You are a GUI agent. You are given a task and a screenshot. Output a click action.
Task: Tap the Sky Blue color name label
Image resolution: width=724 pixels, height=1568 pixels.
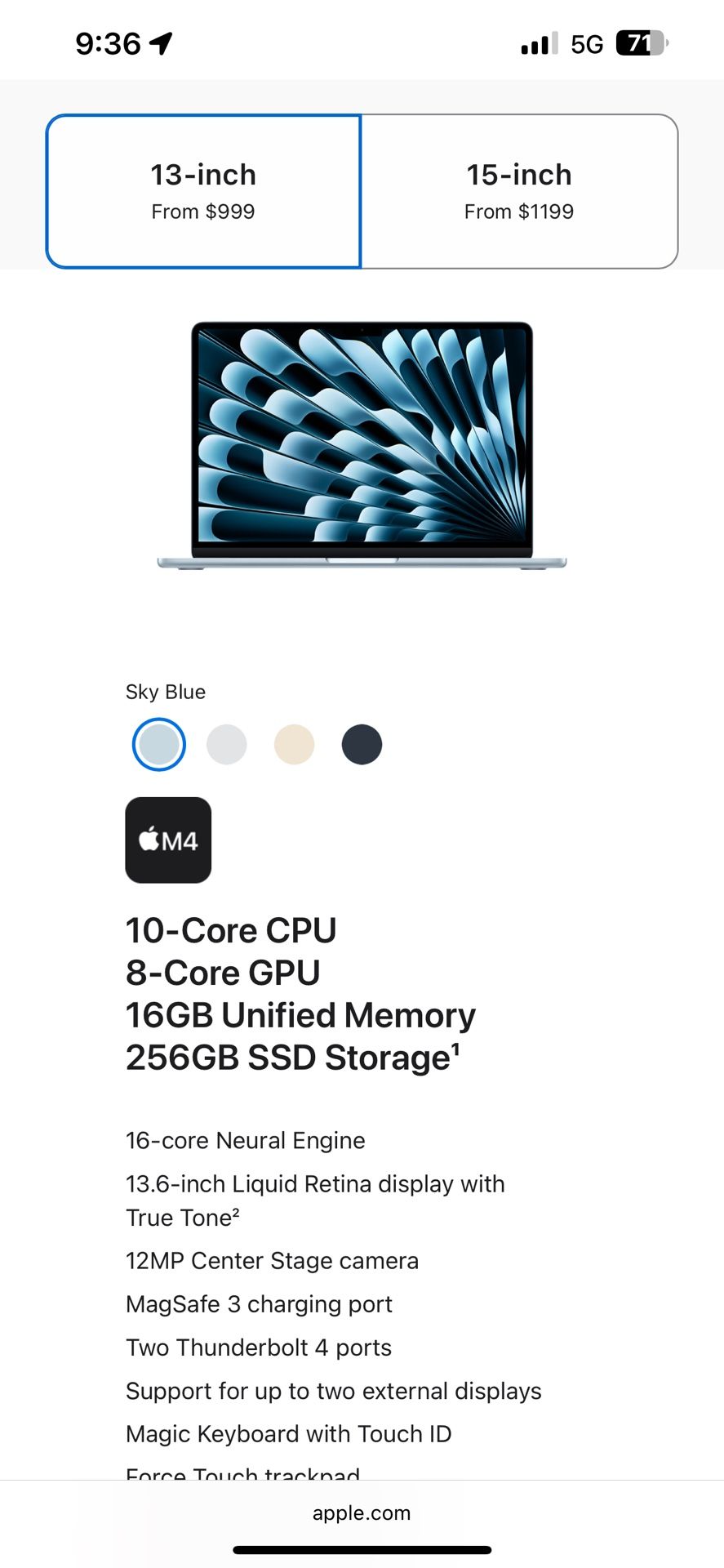coord(166,692)
